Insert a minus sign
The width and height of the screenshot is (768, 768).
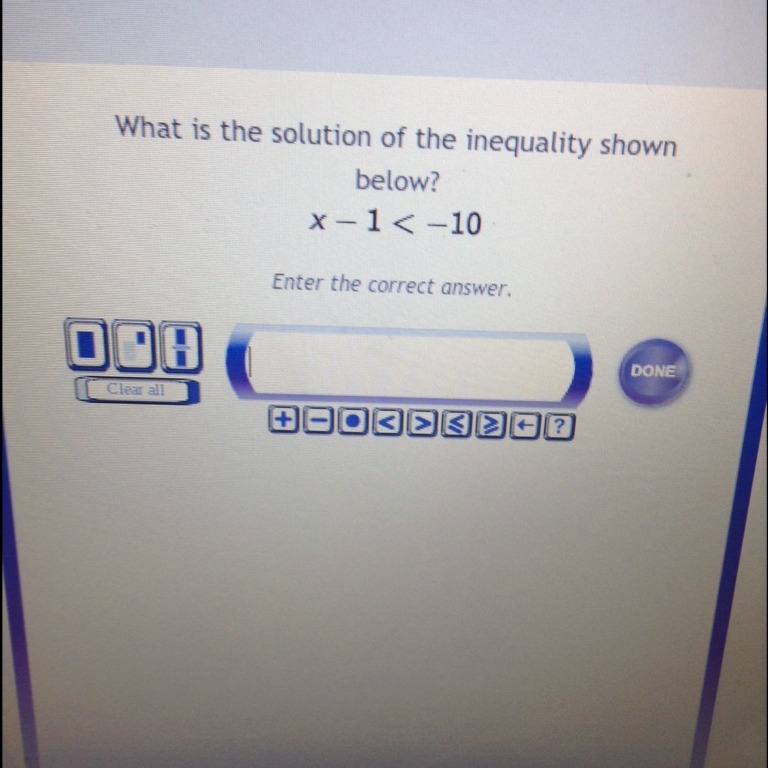[318, 422]
